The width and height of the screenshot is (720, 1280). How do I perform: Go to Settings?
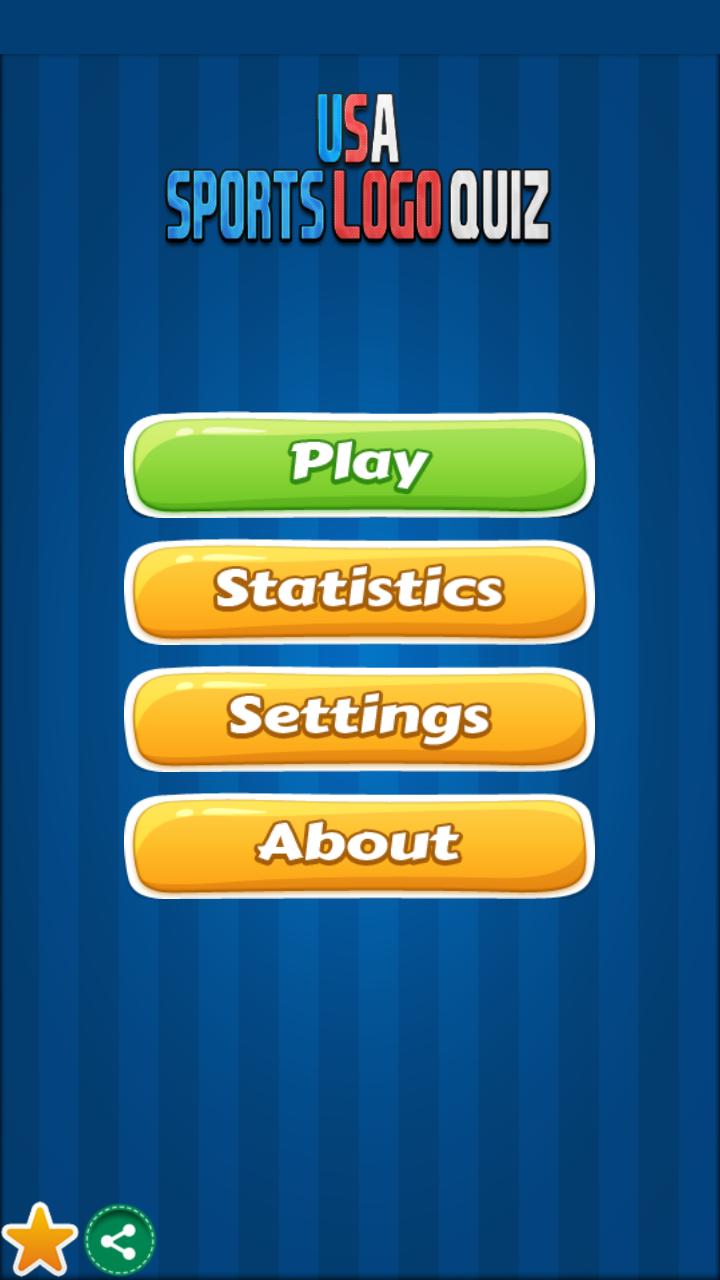click(x=359, y=718)
